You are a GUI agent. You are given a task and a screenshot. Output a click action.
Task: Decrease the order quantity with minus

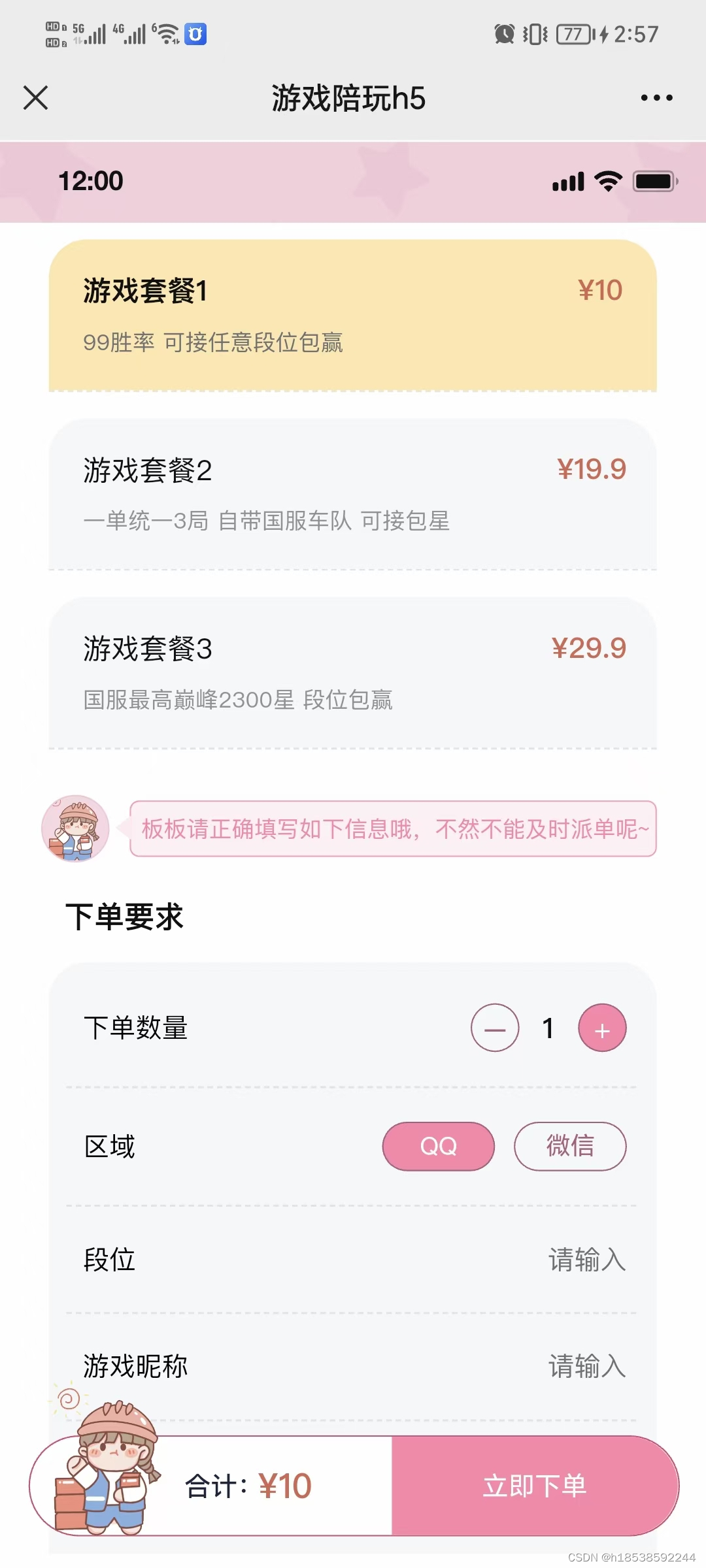(x=495, y=1028)
